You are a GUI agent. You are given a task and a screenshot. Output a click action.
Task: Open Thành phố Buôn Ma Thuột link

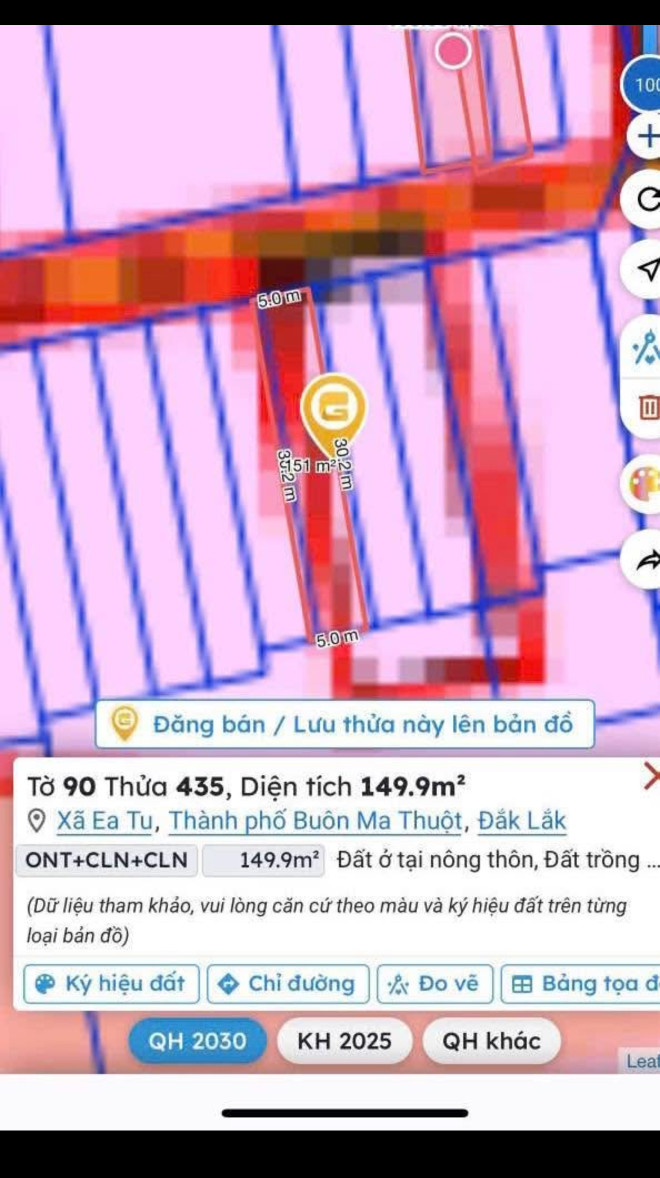(x=315, y=821)
